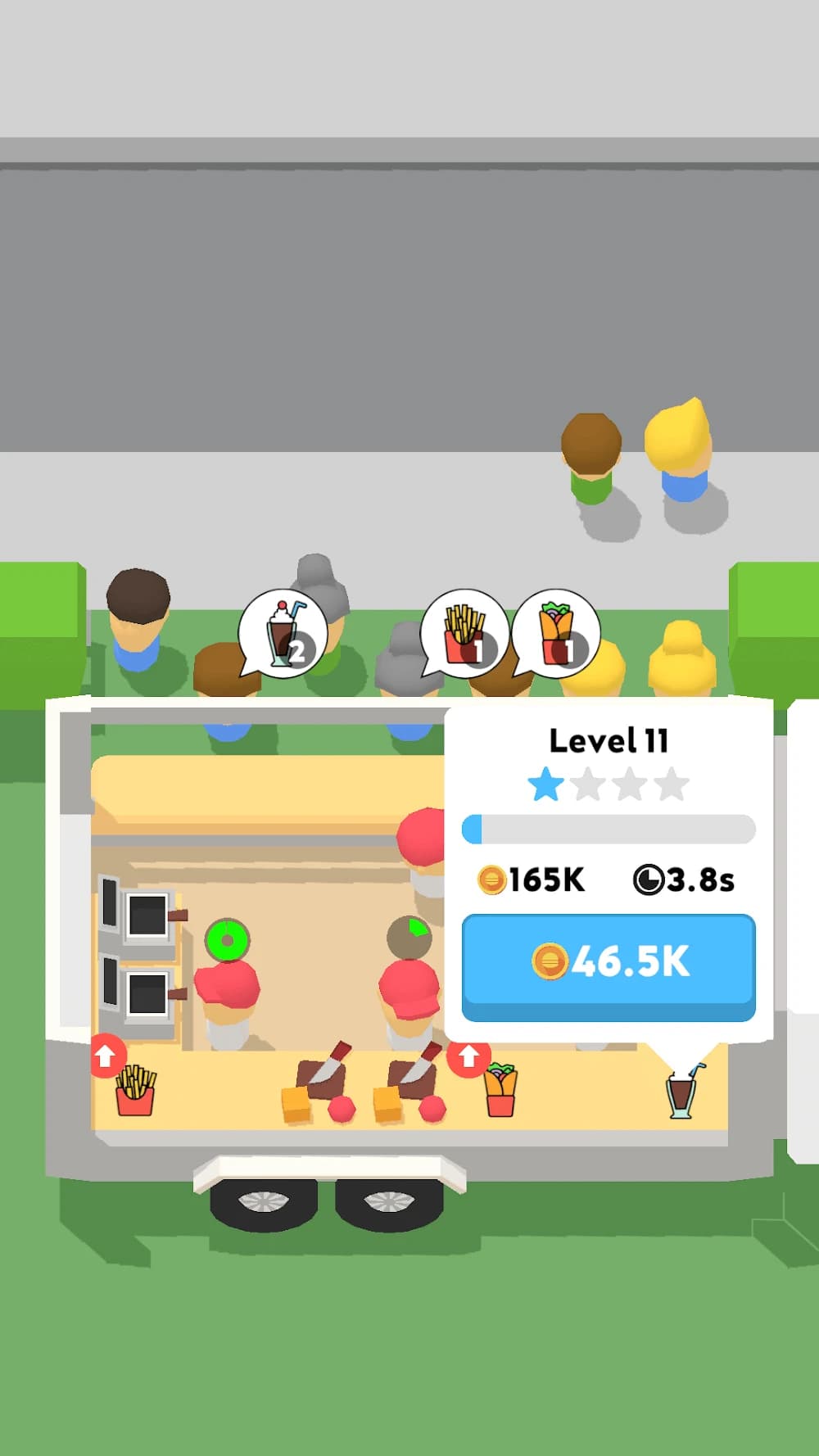This screenshot has height=1456, width=819.
Task: Tap the coin icon next to 165K
Action: point(492,879)
